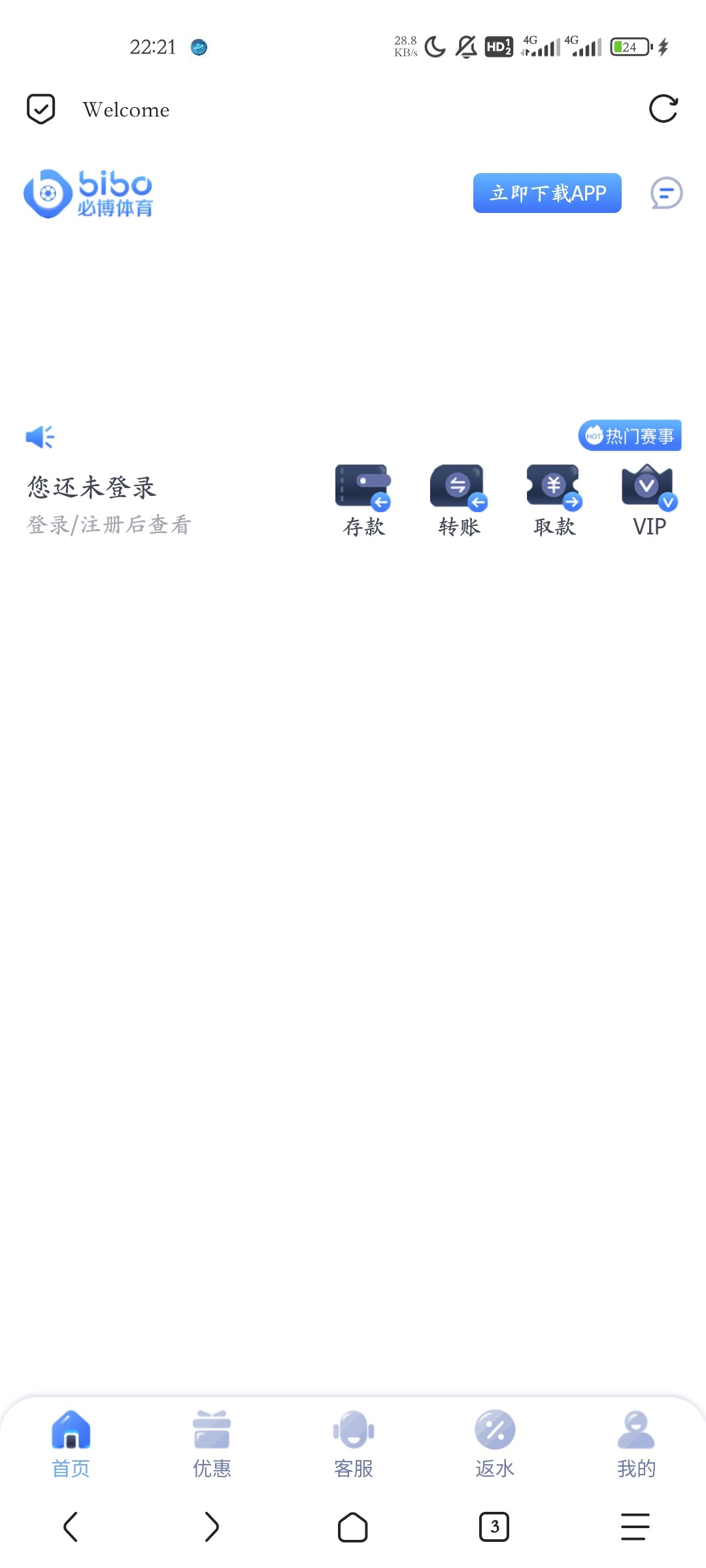Open the browser tab switcher showing 3
The width and height of the screenshot is (706, 1568).
[x=494, y=1527]
